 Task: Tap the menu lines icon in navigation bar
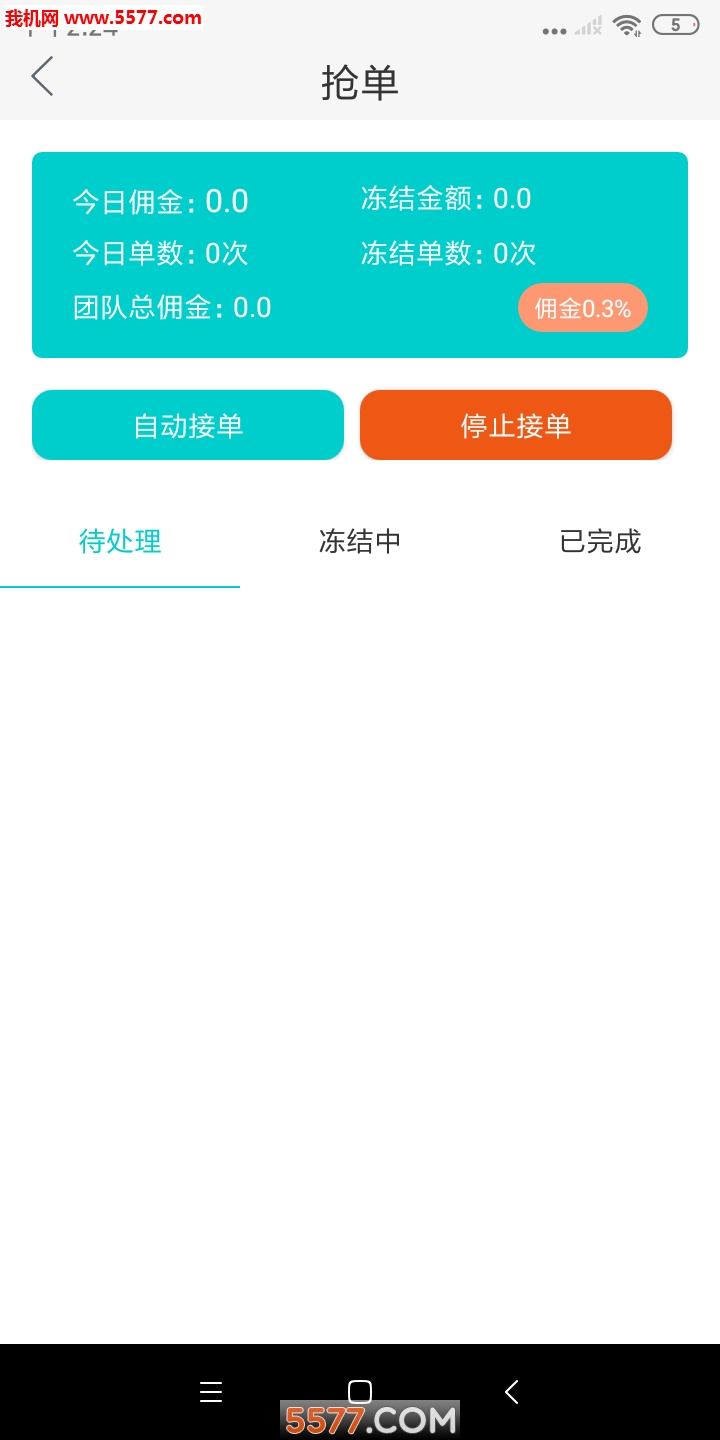click(x=211, y=1391)
